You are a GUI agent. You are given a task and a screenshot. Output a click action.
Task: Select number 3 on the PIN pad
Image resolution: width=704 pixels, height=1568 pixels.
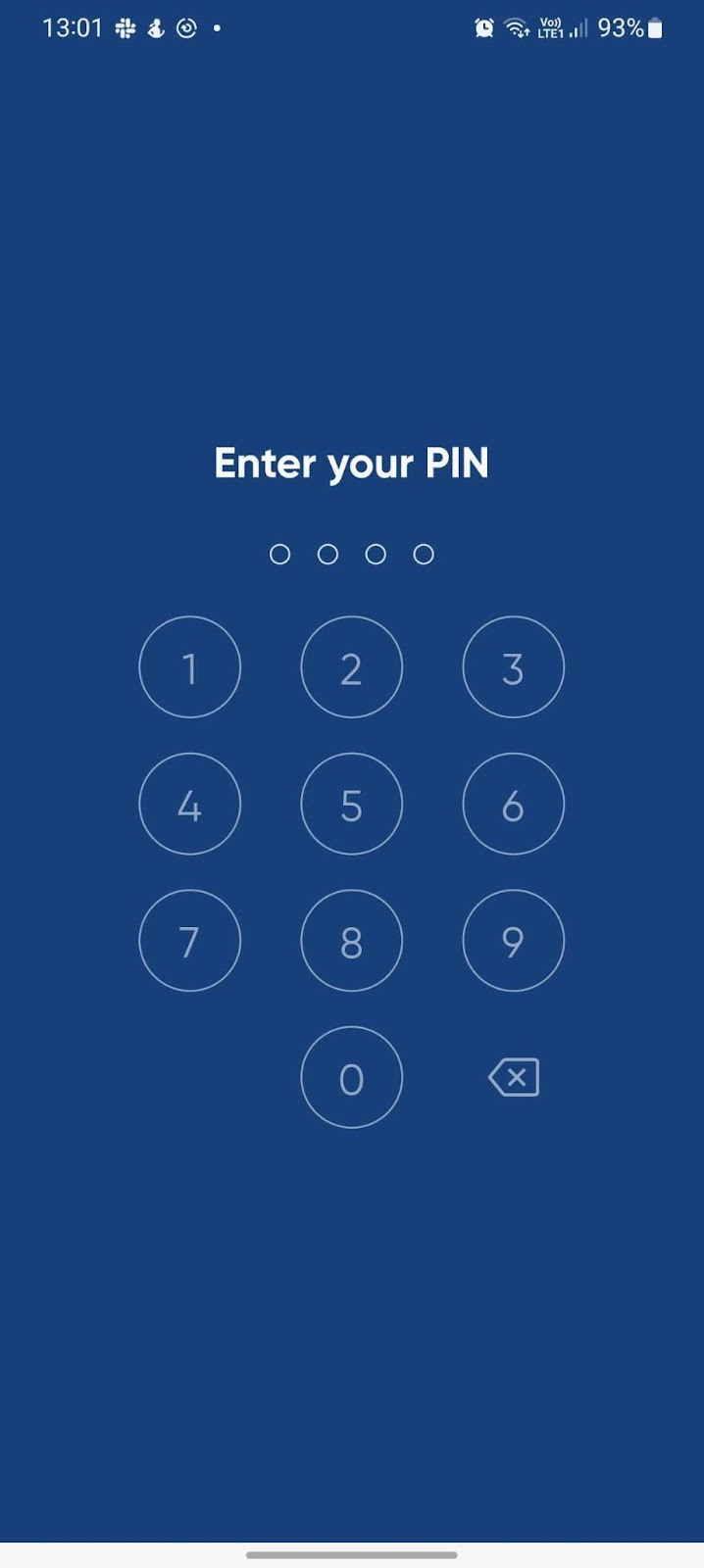[x=513, y=667]
